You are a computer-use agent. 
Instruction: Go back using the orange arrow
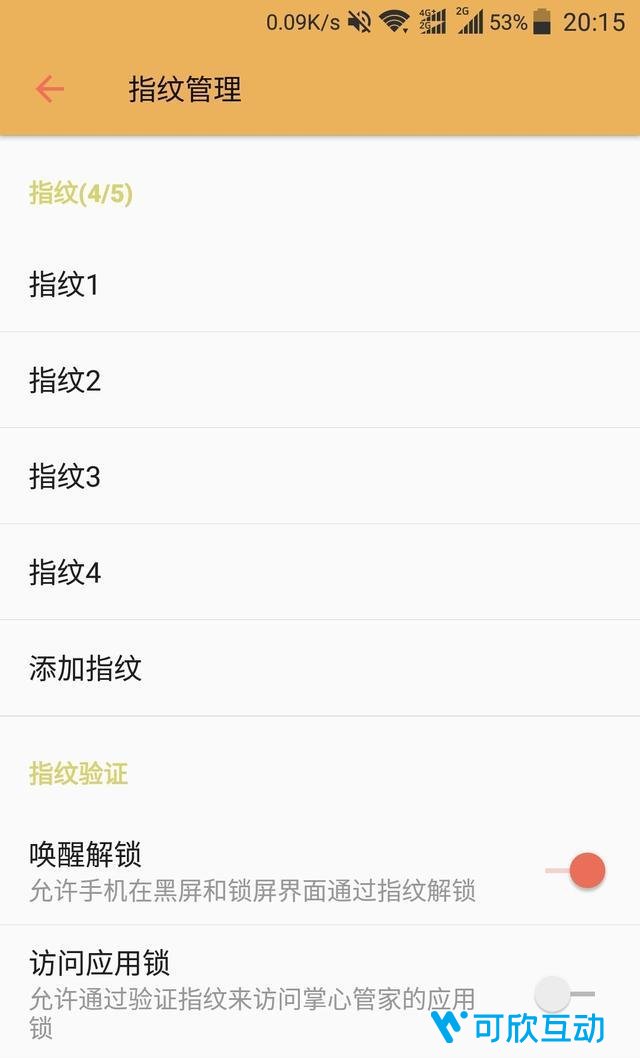tap(50, 89)
